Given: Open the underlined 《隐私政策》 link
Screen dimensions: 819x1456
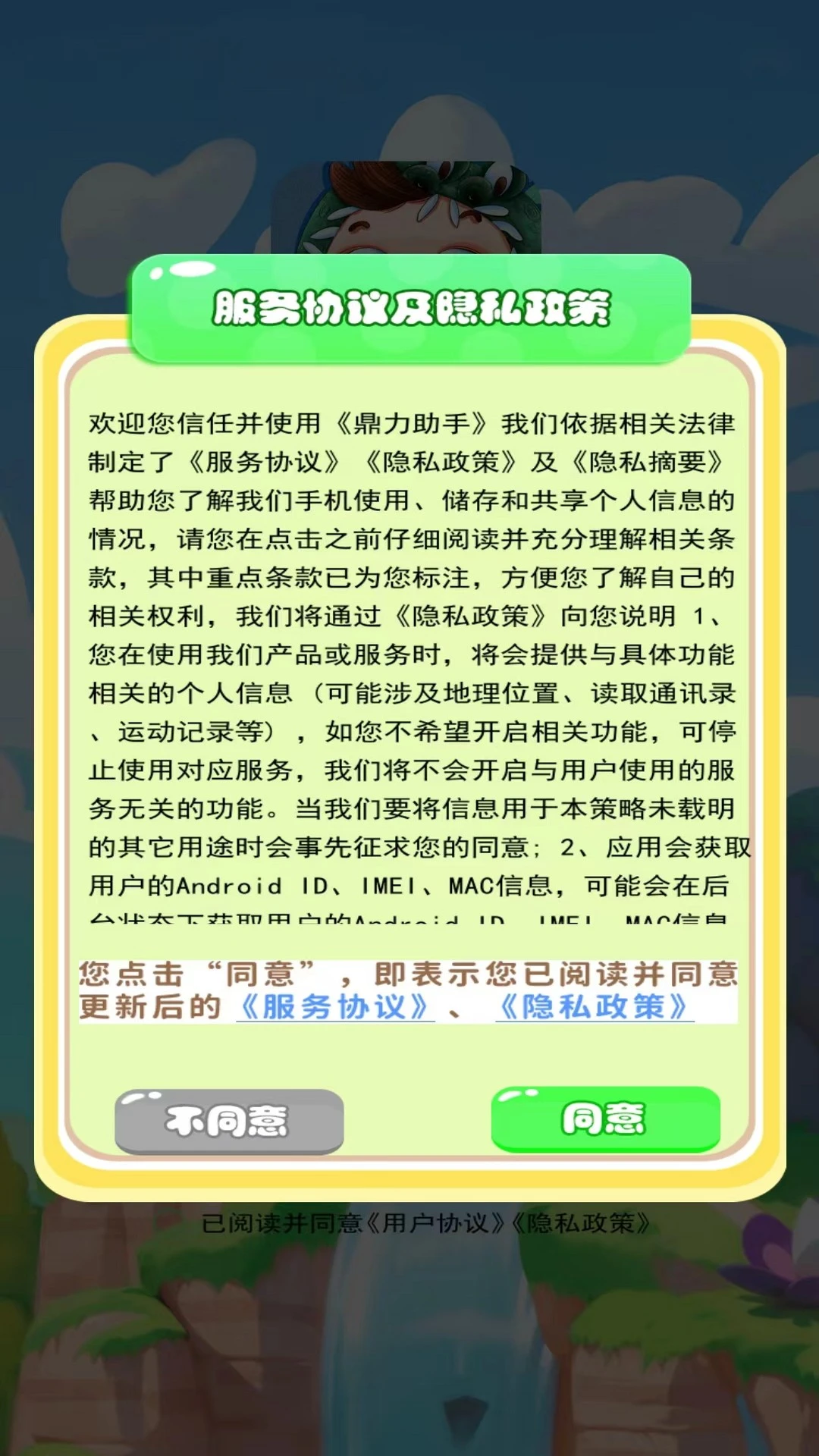Looking at the screenshot, I should tap(594, 1007).
